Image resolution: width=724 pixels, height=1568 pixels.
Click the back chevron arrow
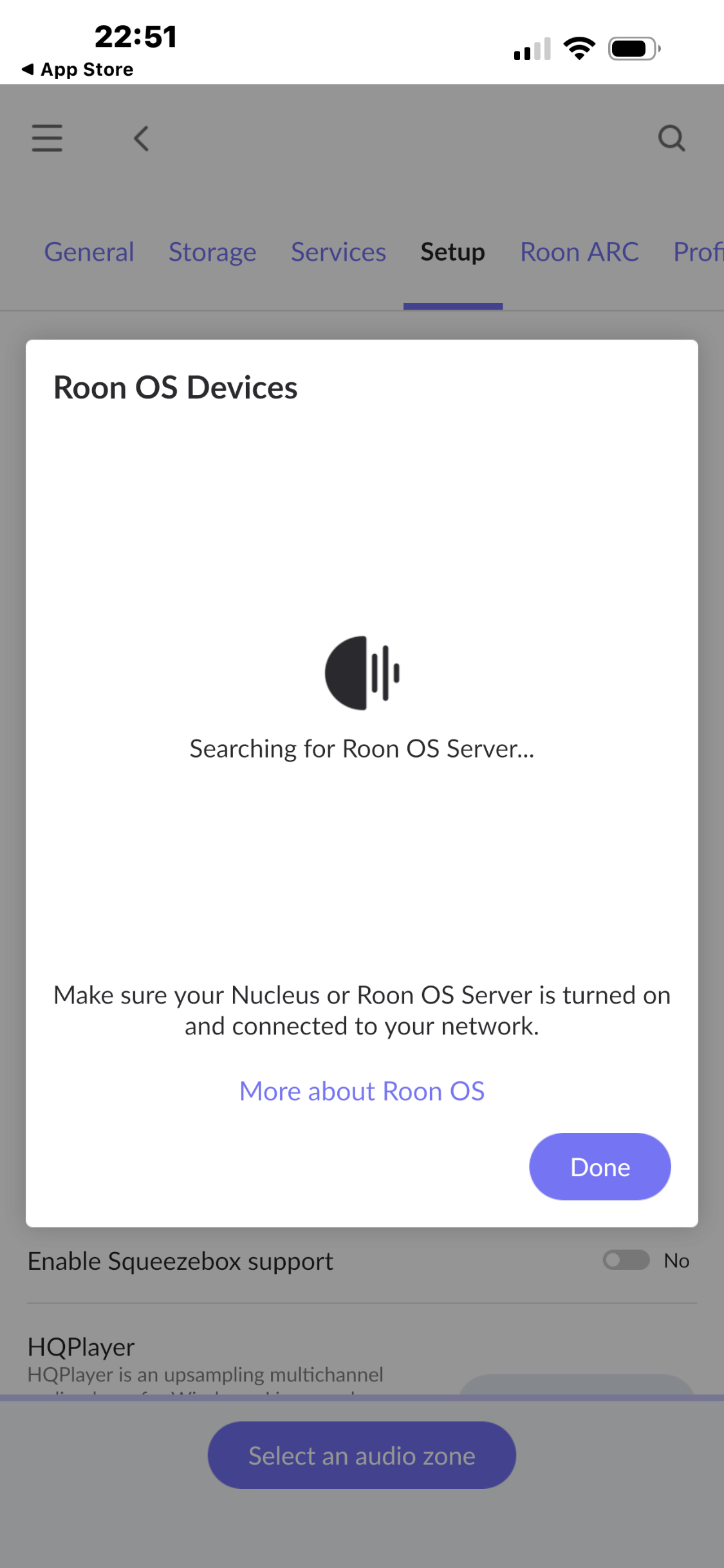click(x=140, y=138)
